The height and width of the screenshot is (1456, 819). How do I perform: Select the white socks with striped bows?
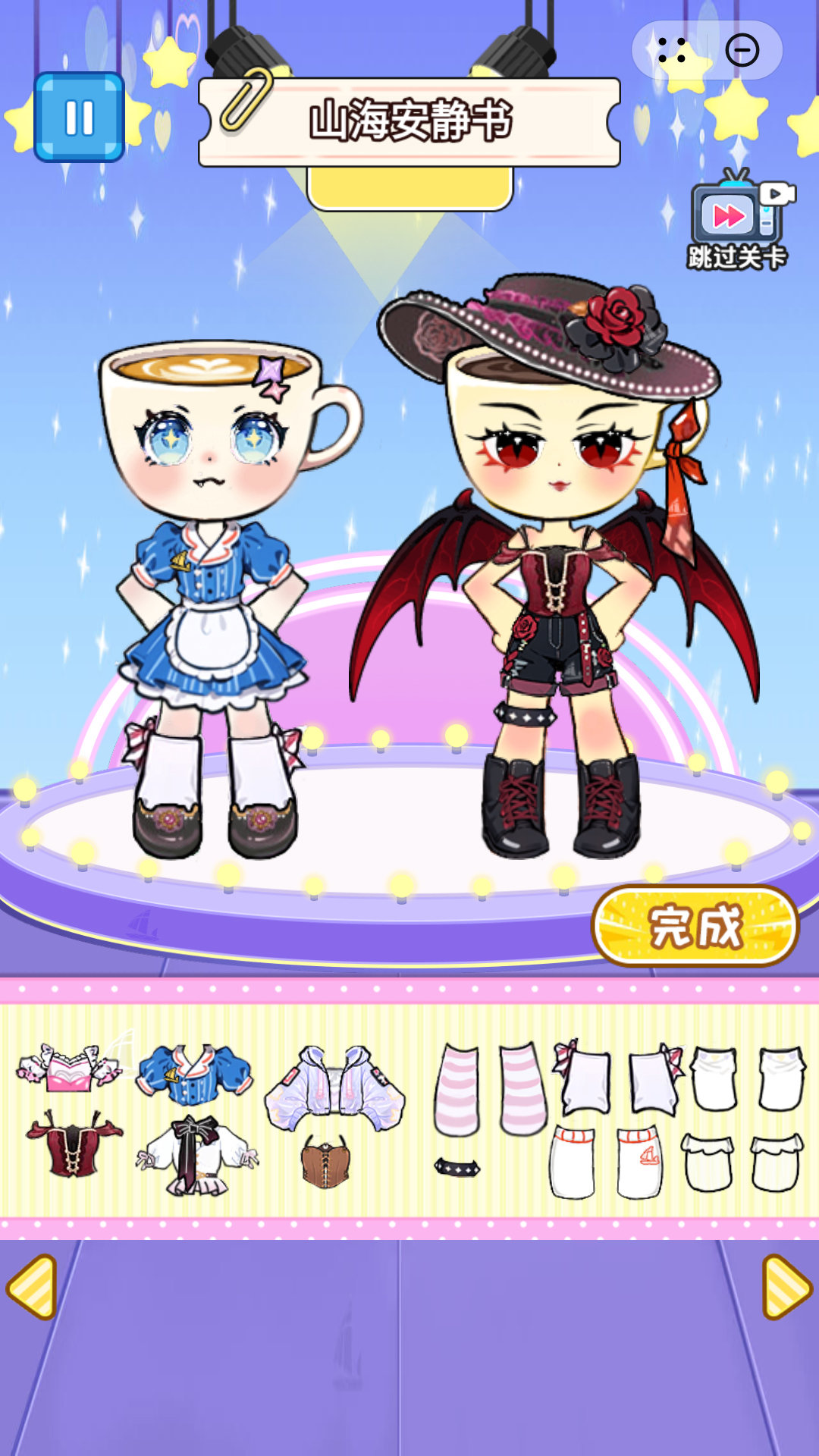618,1077
